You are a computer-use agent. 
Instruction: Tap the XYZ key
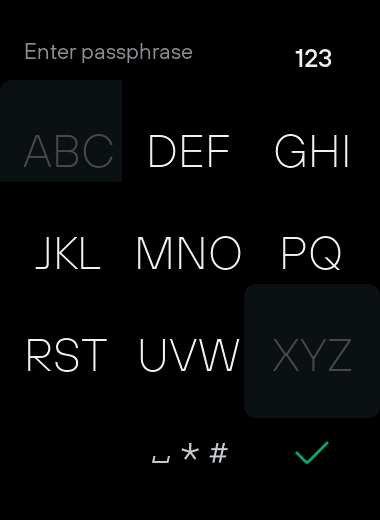312,351
